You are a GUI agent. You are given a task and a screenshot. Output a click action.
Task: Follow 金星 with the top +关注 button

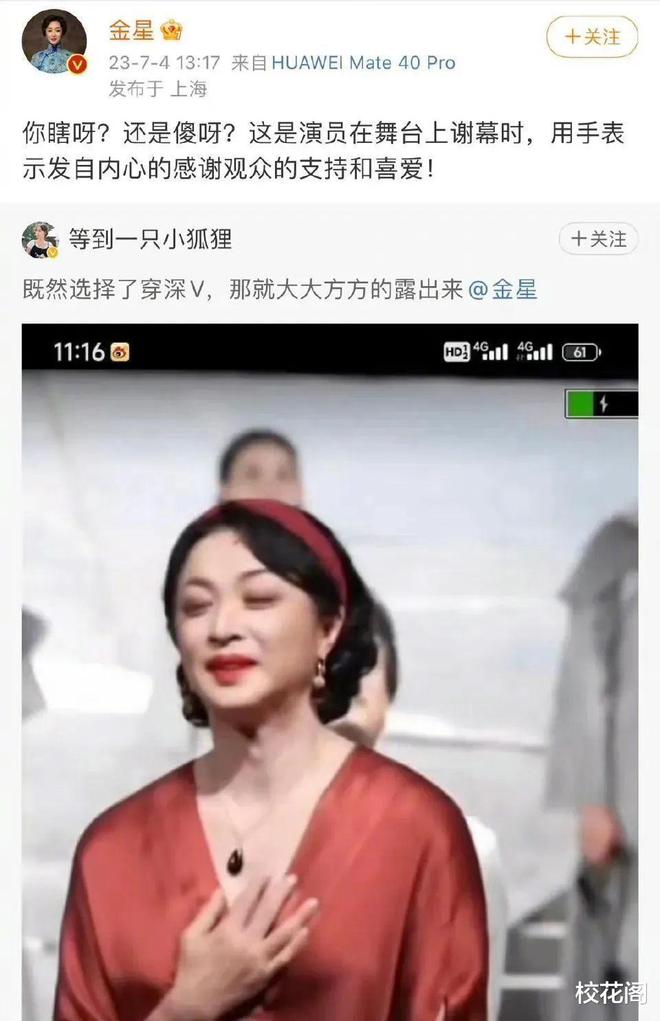[x=591, y=37]
